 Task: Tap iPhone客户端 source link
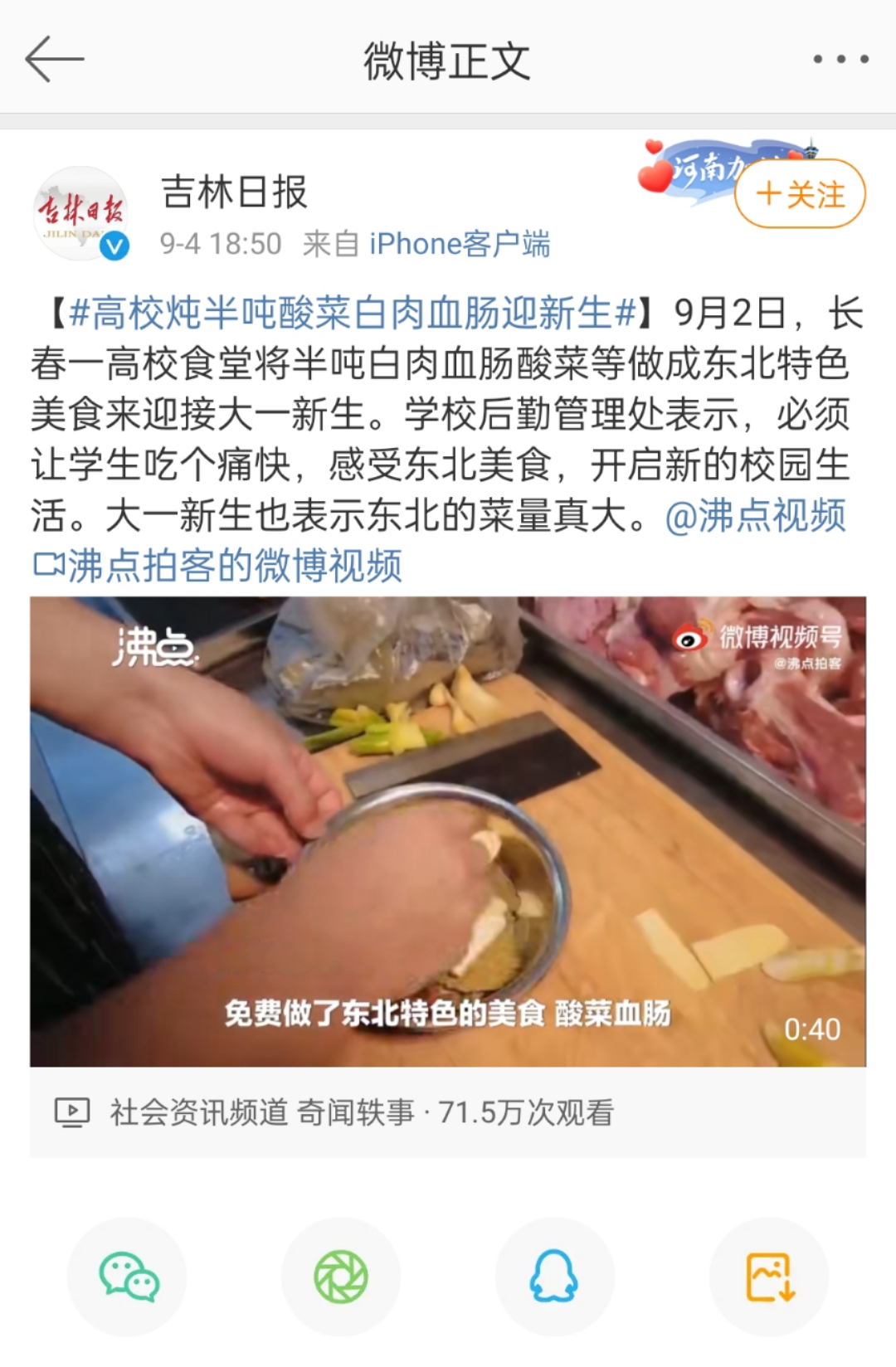tap(460, 245)
